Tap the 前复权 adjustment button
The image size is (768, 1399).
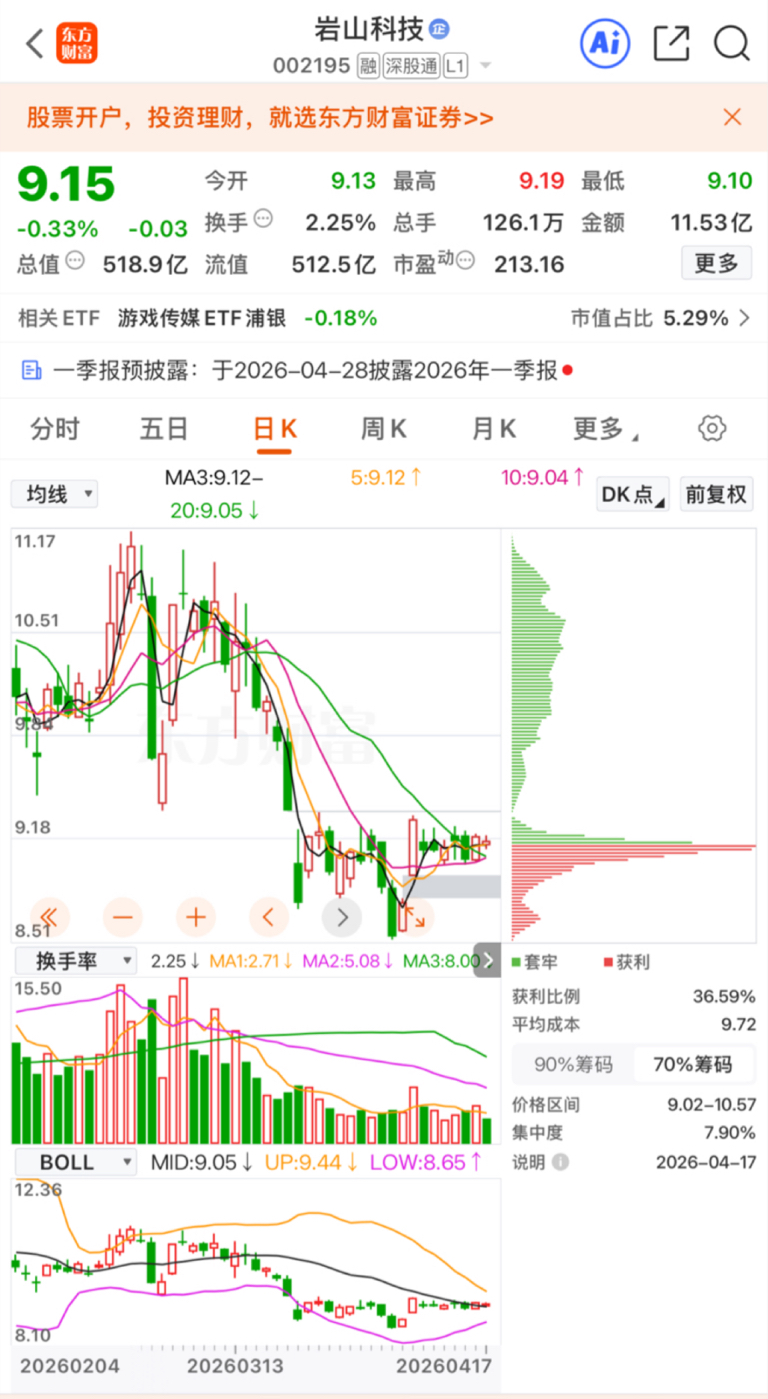(x=716, y=494)
